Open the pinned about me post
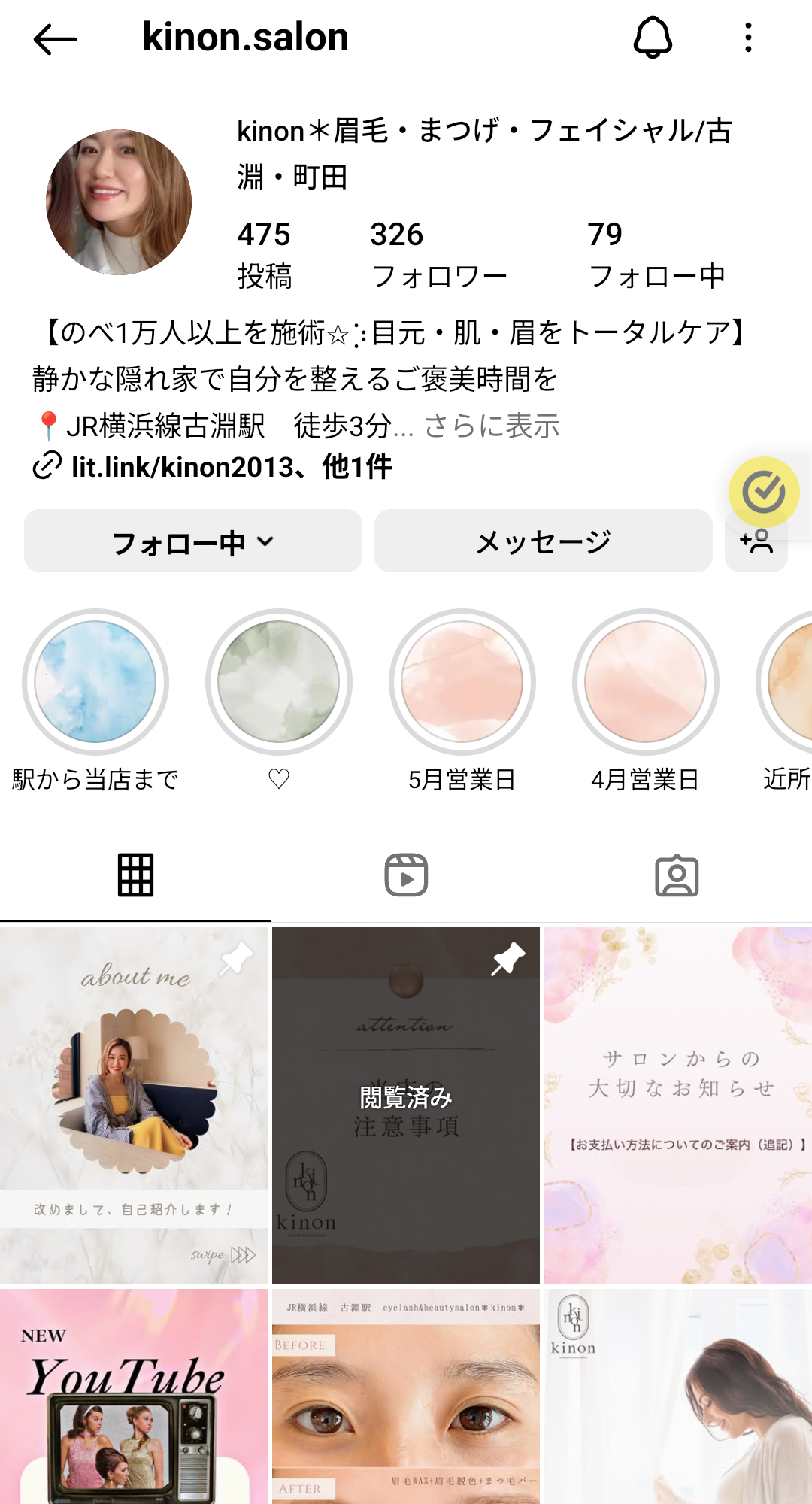Screen dimensions: 812x1504 pos(134,1105)
